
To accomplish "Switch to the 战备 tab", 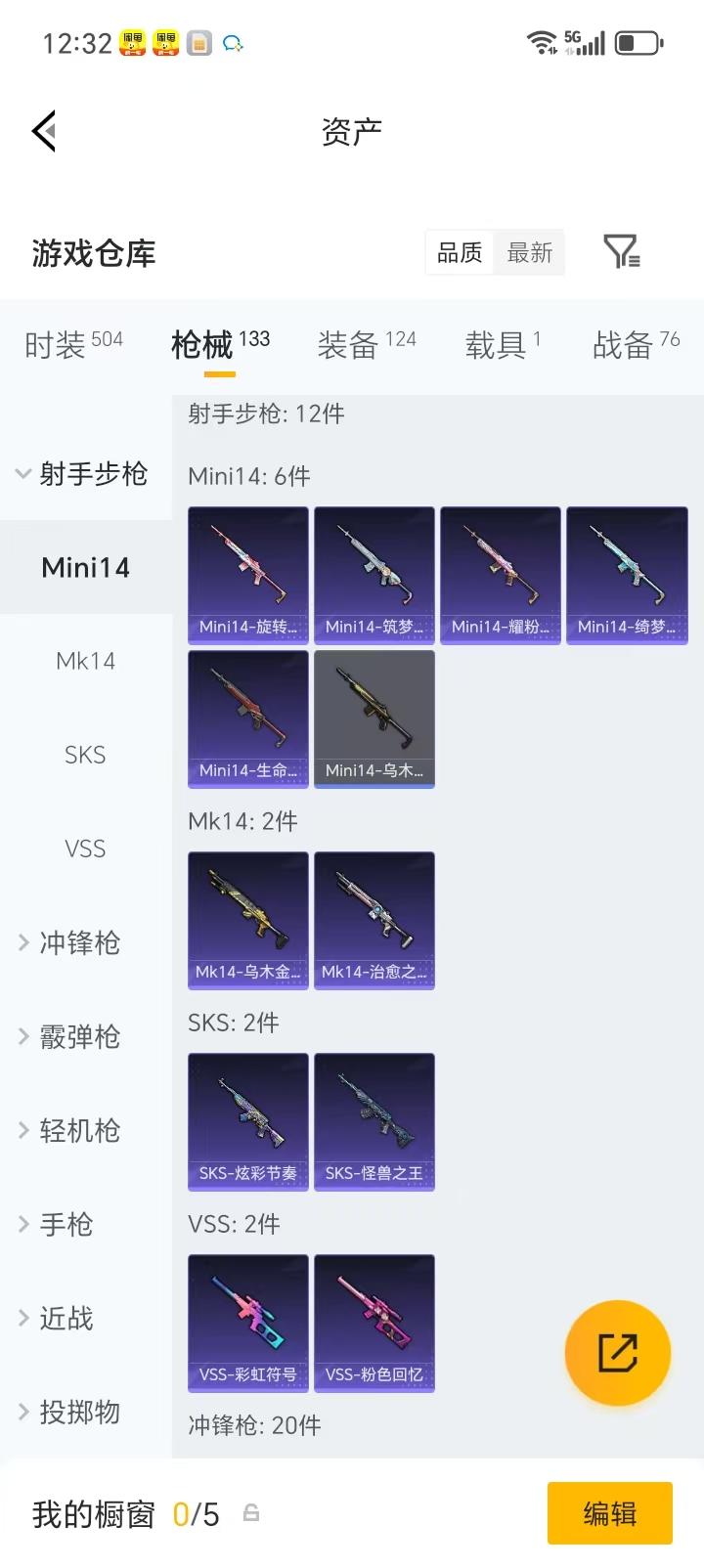I will (x=636, y=344).
